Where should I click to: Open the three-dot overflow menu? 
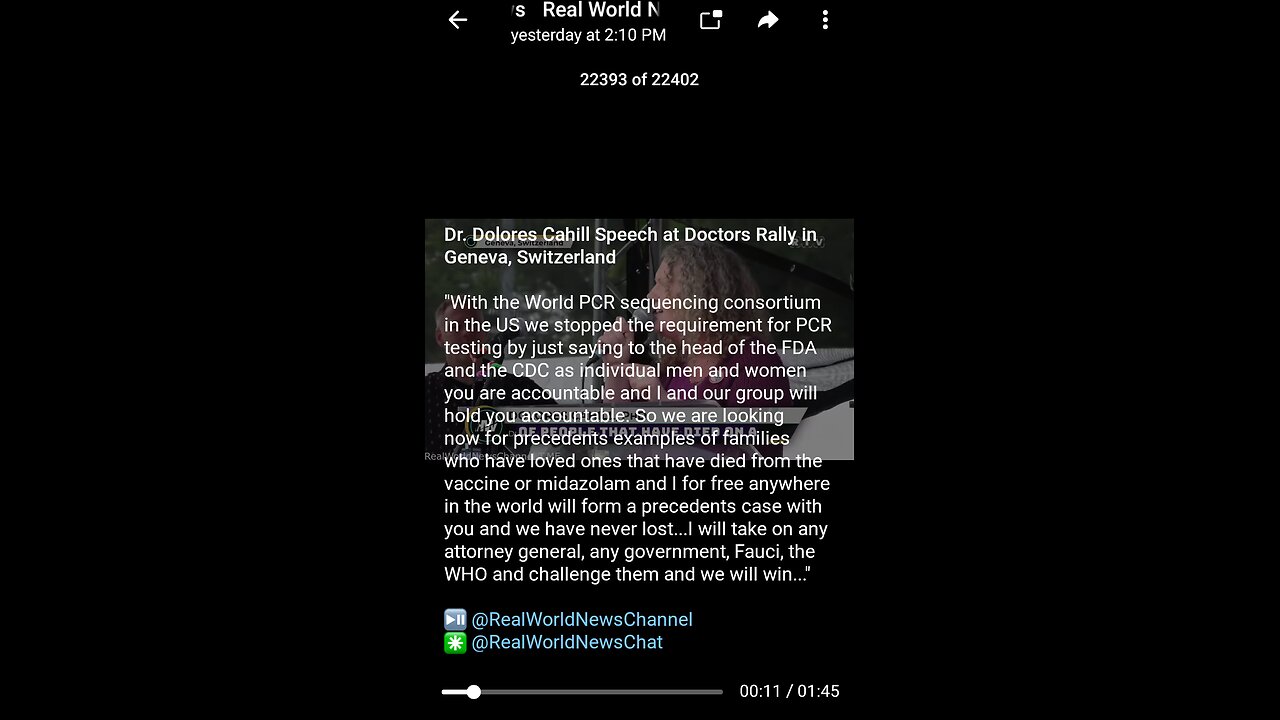coord(825,20)
